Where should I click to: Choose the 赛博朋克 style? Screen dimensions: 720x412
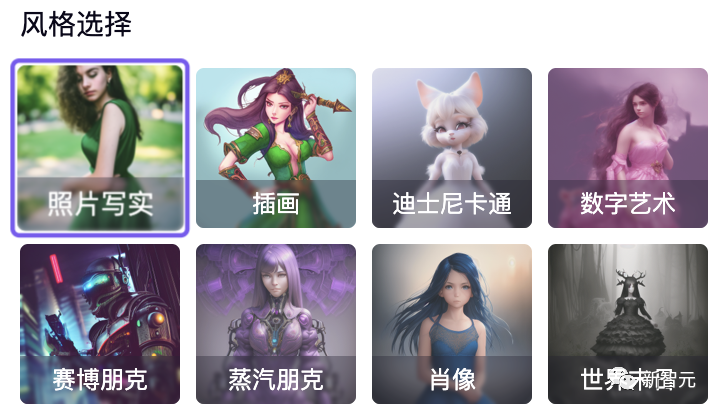pyautogui.click(x=100, y=324)
